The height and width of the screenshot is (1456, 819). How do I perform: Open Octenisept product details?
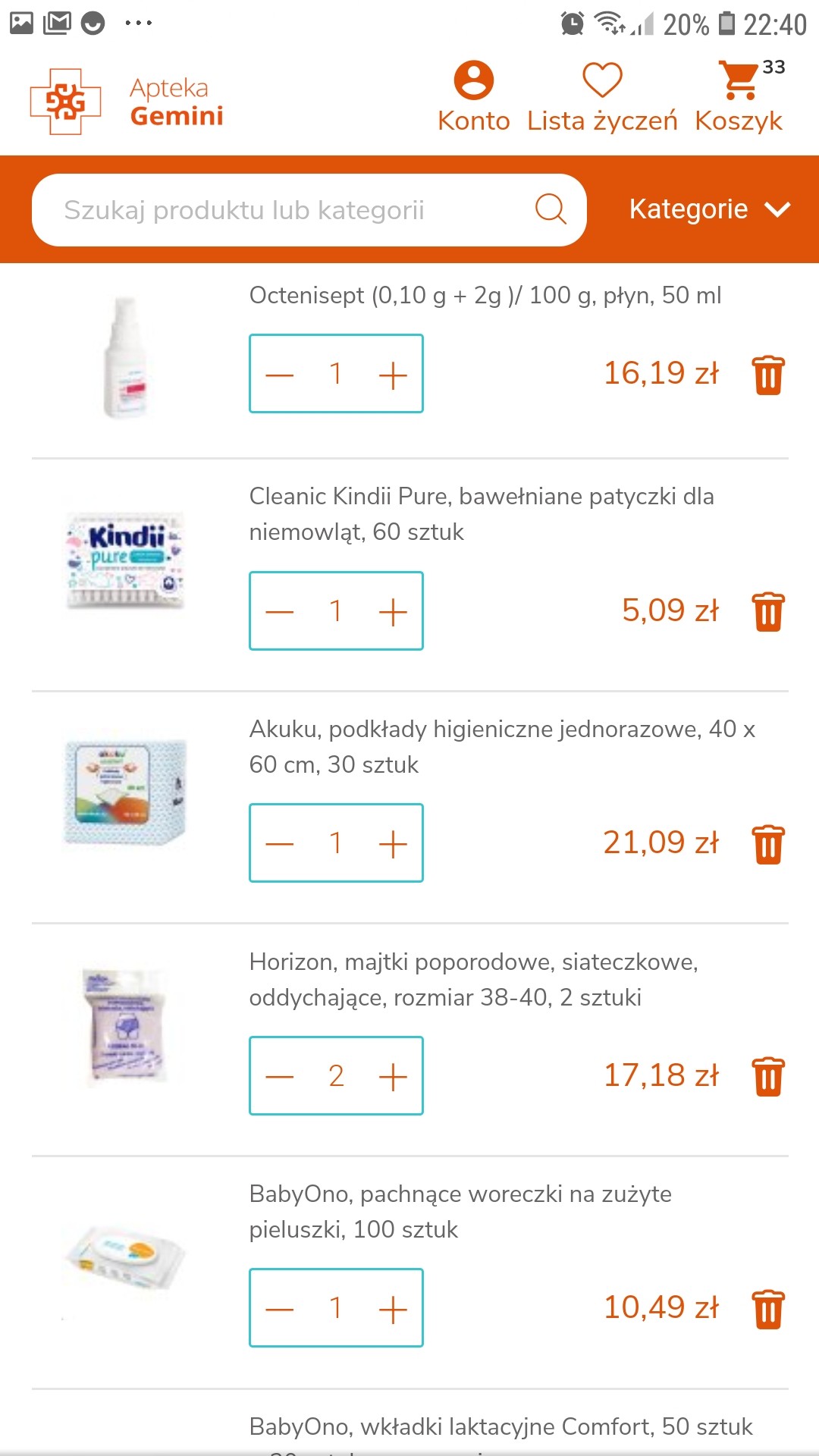(x=485, y=296)
